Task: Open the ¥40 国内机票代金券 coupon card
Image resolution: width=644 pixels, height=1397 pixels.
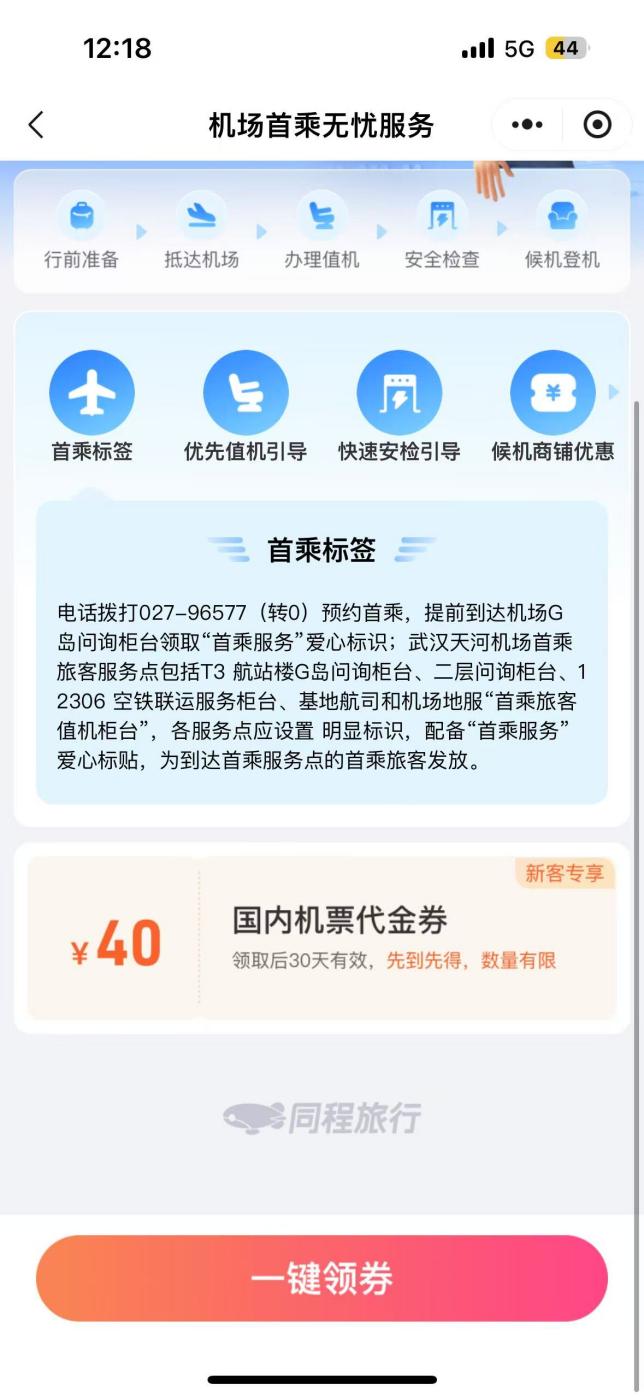Action: coord(321,938)
